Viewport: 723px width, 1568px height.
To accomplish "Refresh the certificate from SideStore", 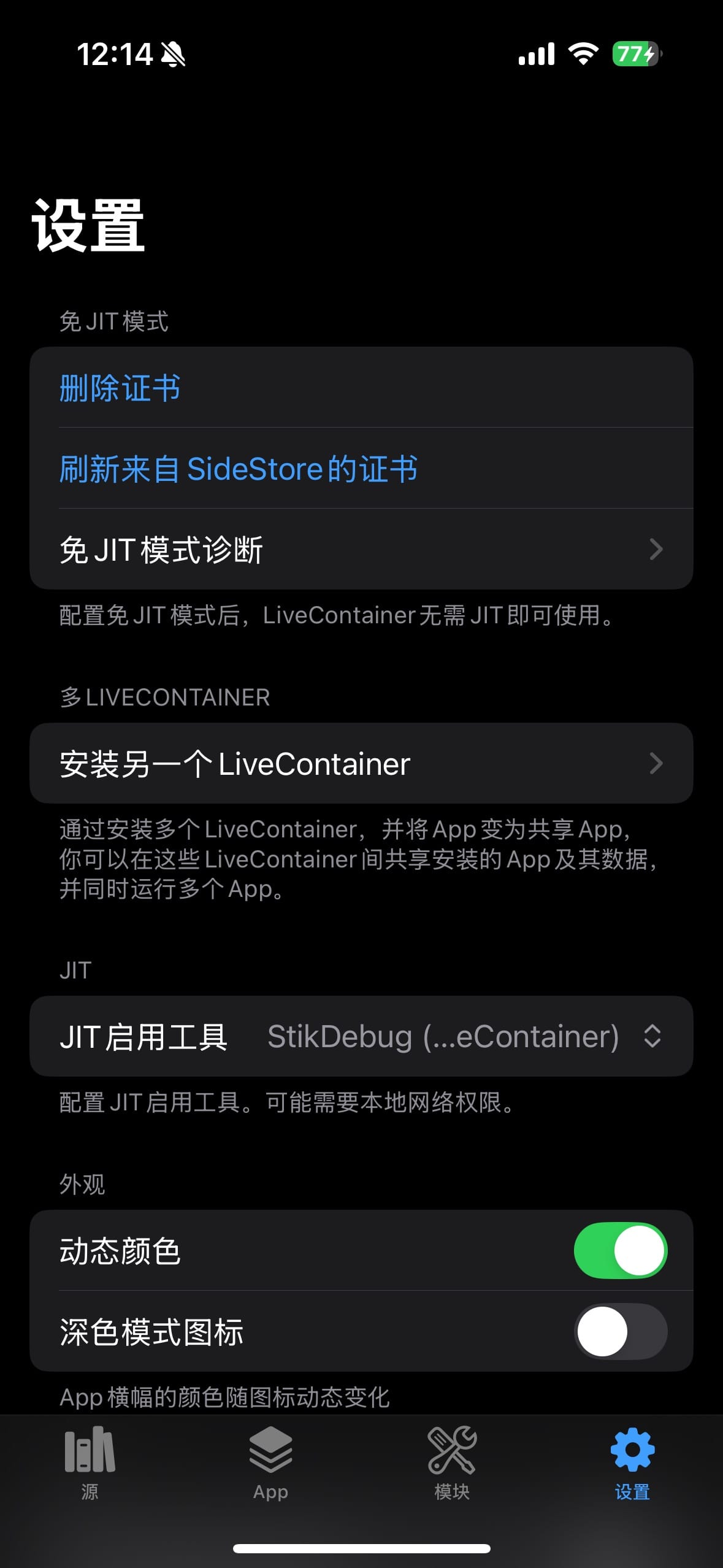I will 238,469.
